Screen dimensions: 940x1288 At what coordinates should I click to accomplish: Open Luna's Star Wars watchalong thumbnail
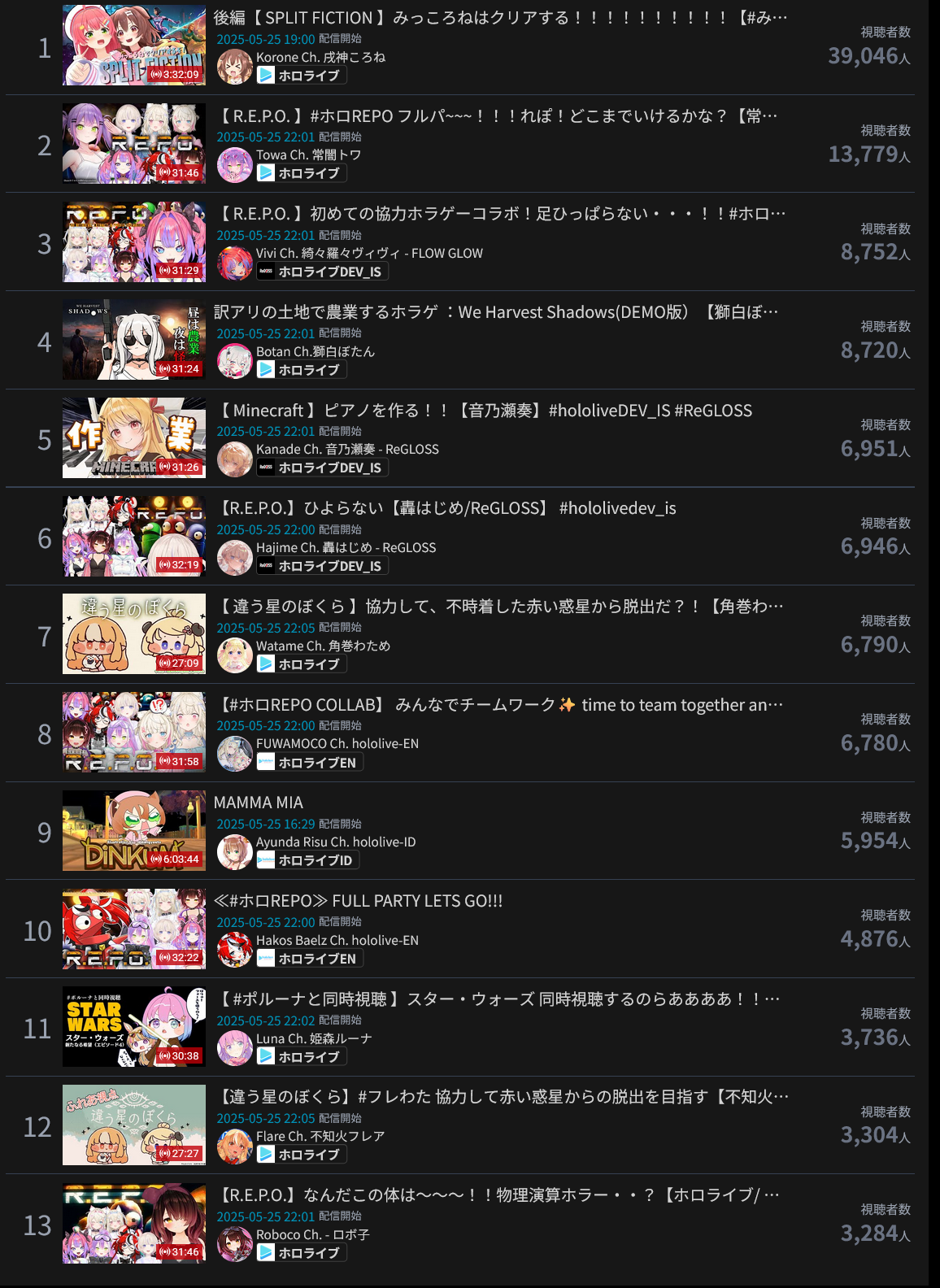coord(134,1027)
